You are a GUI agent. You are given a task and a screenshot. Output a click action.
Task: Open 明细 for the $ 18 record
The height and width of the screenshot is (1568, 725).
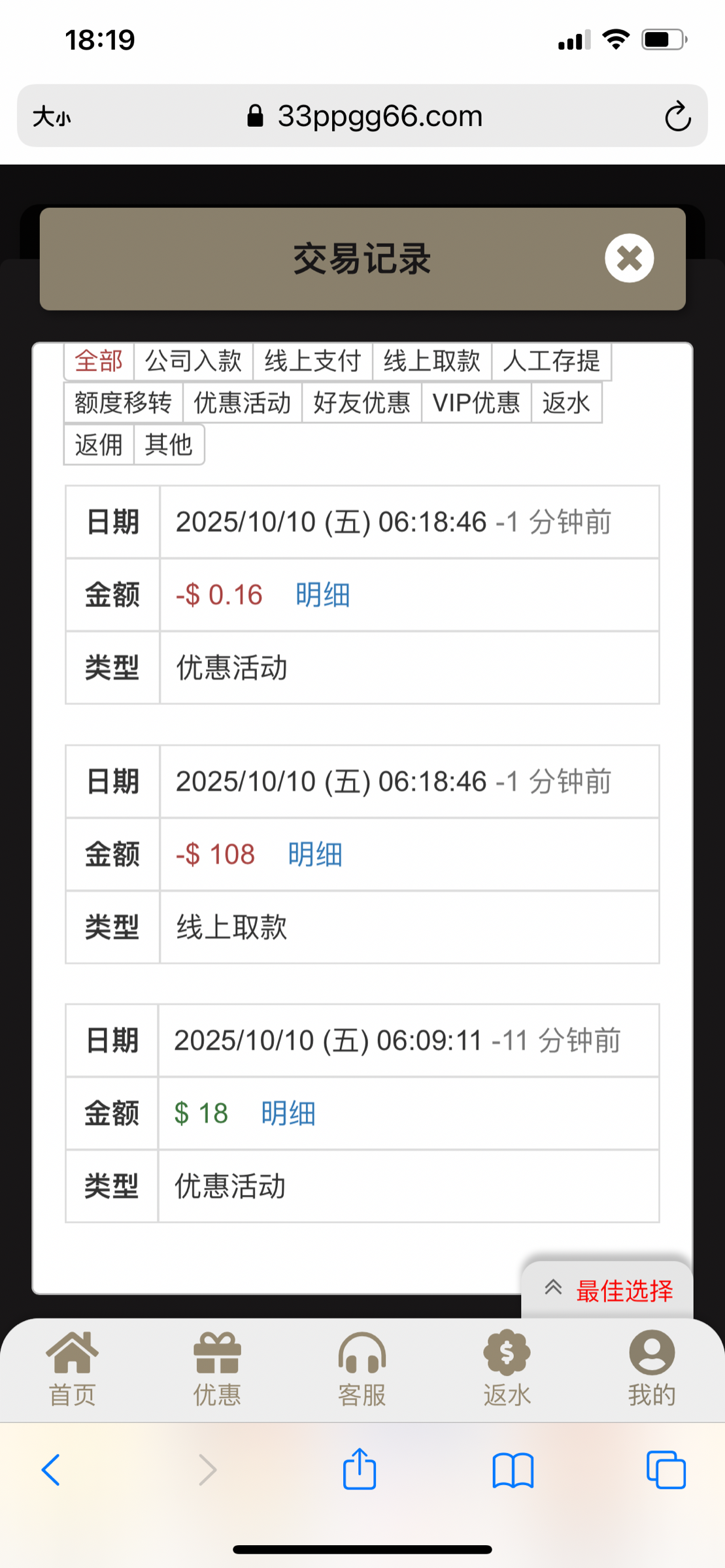[288, 1113]
